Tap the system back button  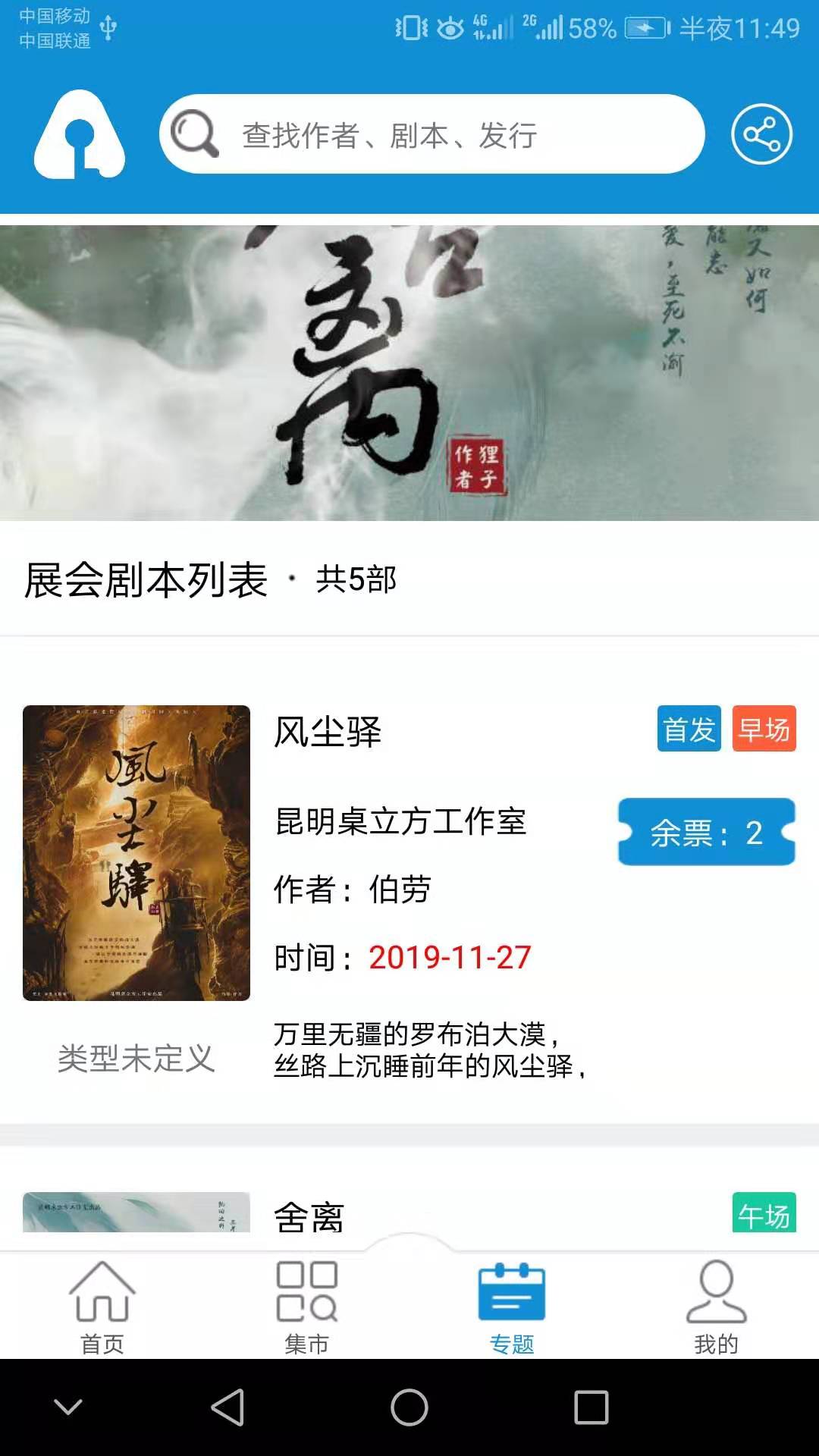coord(227,1407)
